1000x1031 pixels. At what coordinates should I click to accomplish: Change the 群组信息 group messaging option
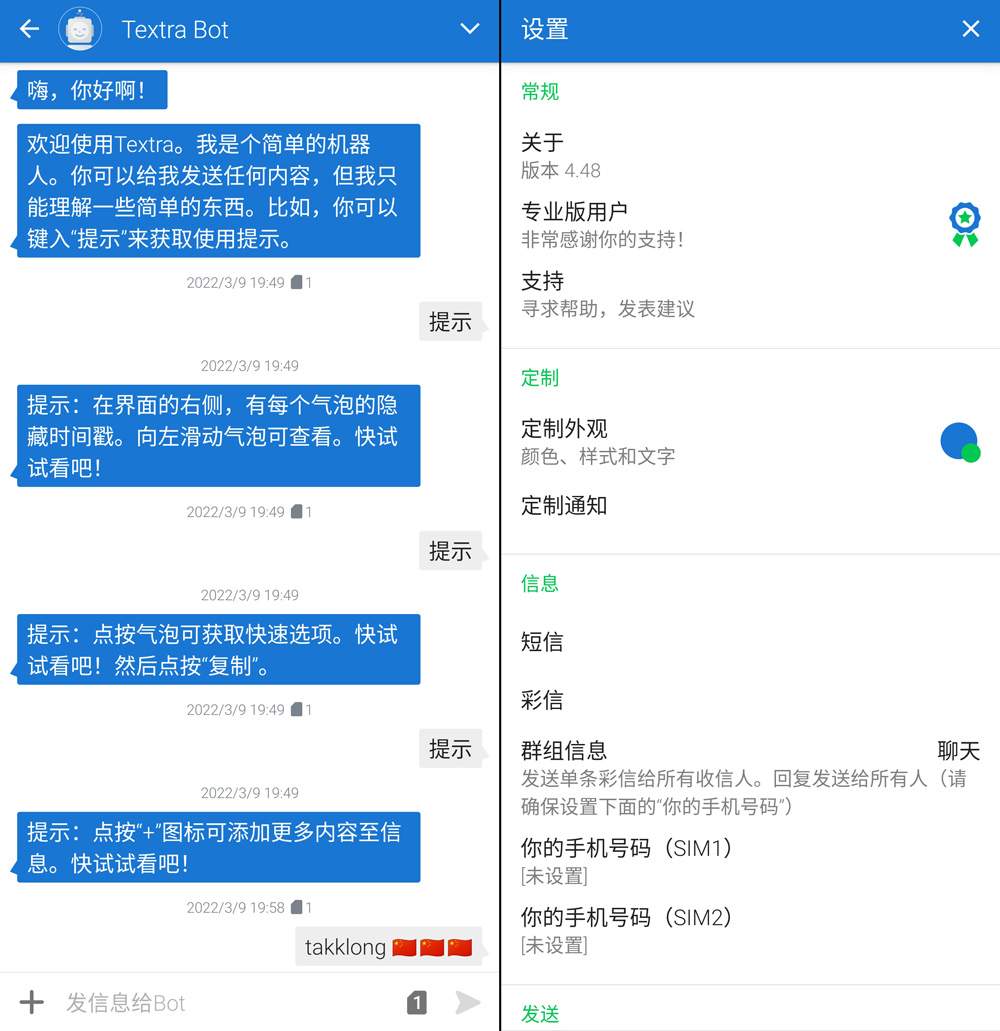[x=750, y=777]
